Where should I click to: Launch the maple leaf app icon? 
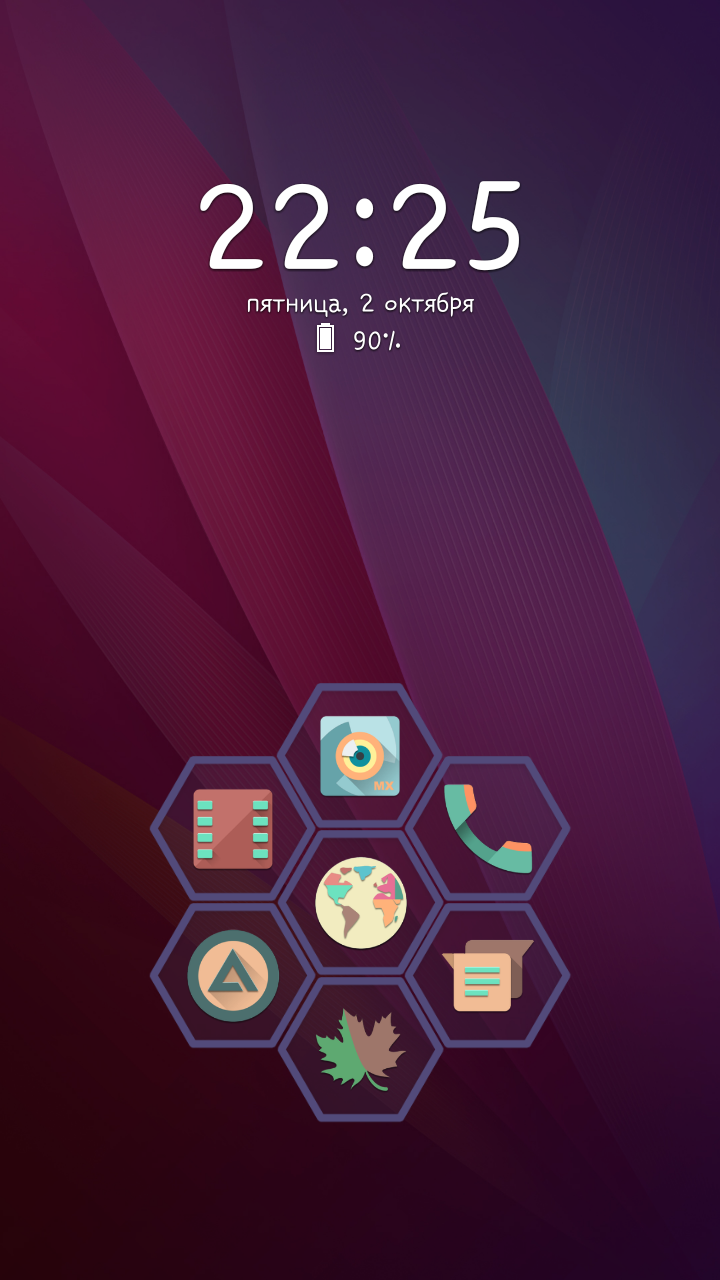(x=360, y=1048)
